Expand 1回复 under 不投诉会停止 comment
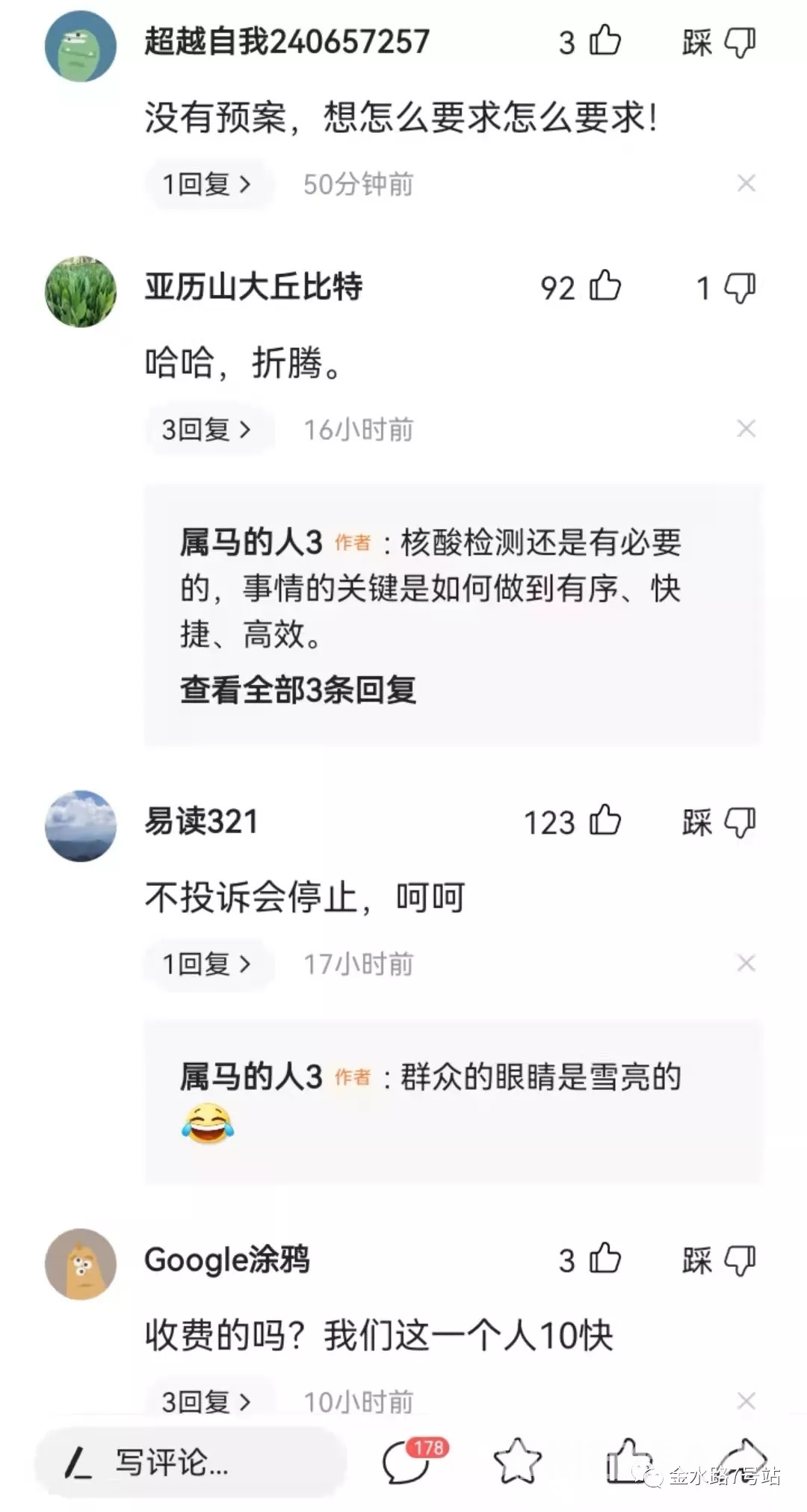807x1512 pixels. pyautogui.click(x=207, y=964)
